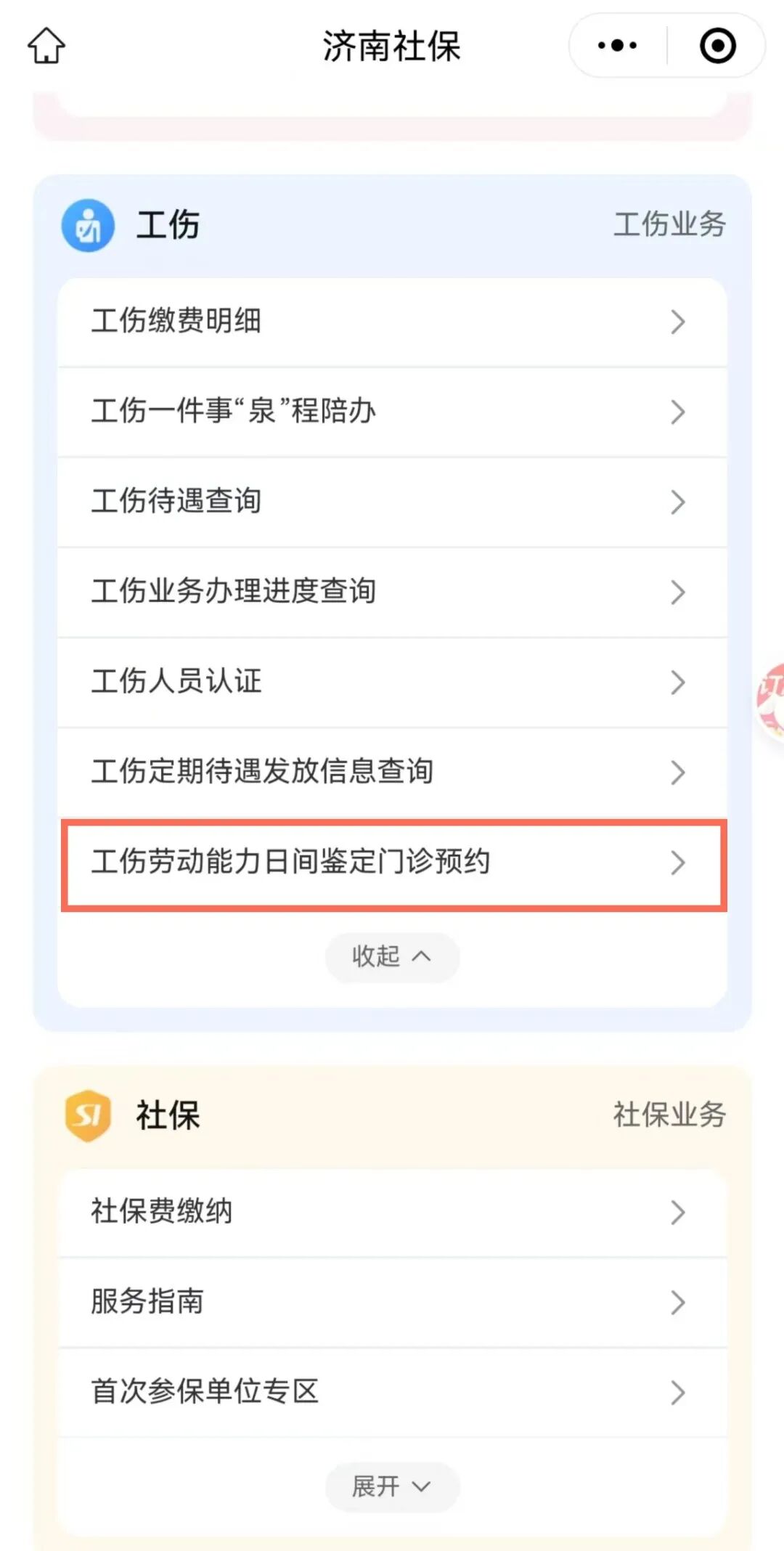Select 工伤劳动能力日间鉴定门诊预约
This screenshot has width=784, height=1551.
pos(392,862)
